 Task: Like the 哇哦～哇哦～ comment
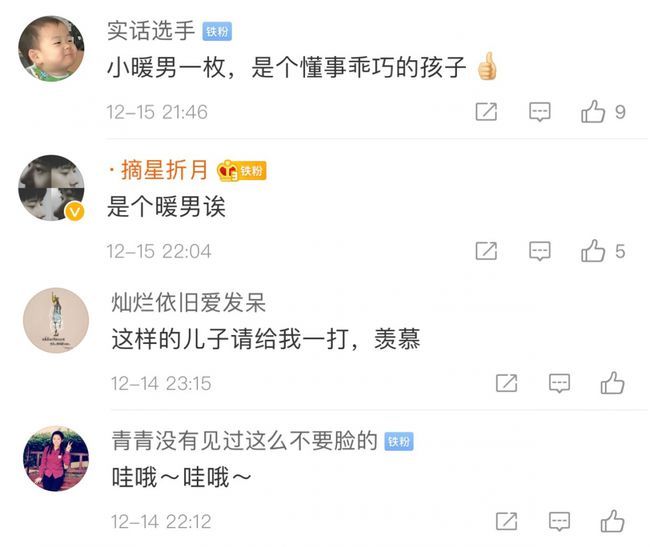tap(612, 521)
